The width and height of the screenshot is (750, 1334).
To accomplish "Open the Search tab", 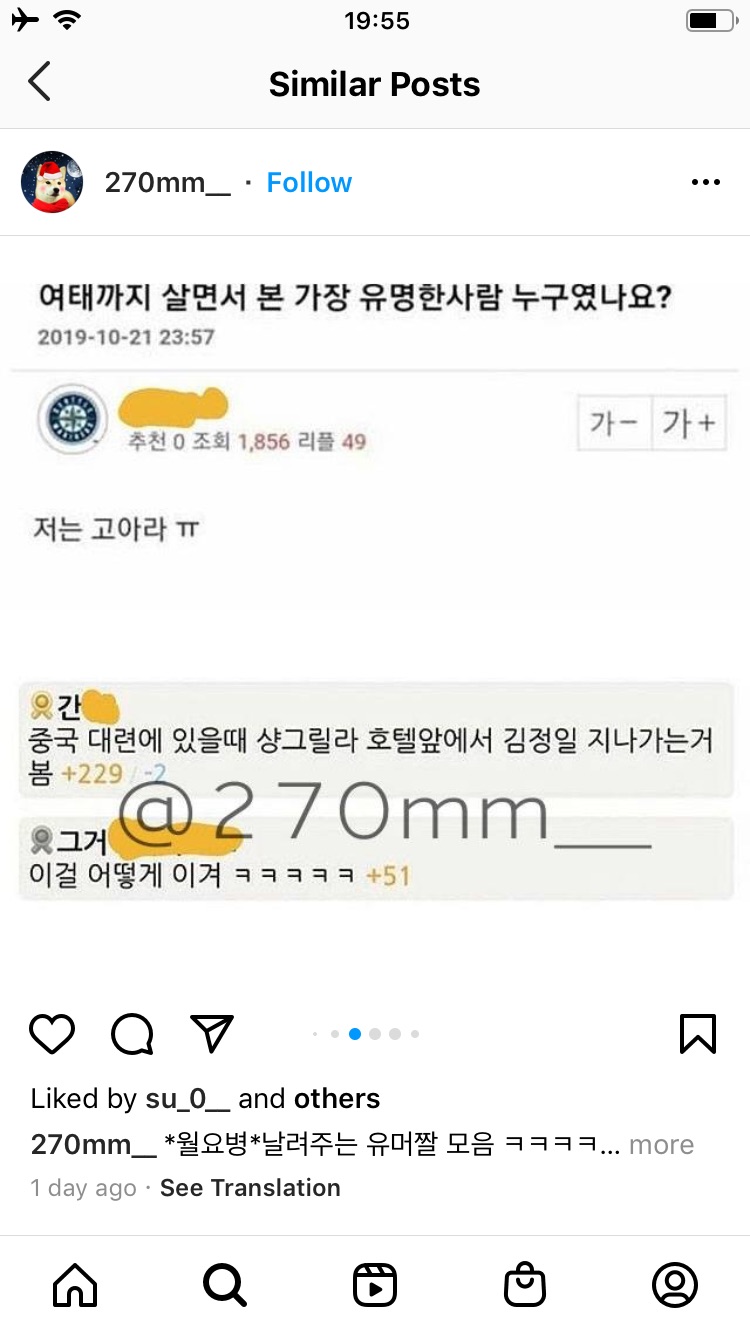I will click(224, 1285).
